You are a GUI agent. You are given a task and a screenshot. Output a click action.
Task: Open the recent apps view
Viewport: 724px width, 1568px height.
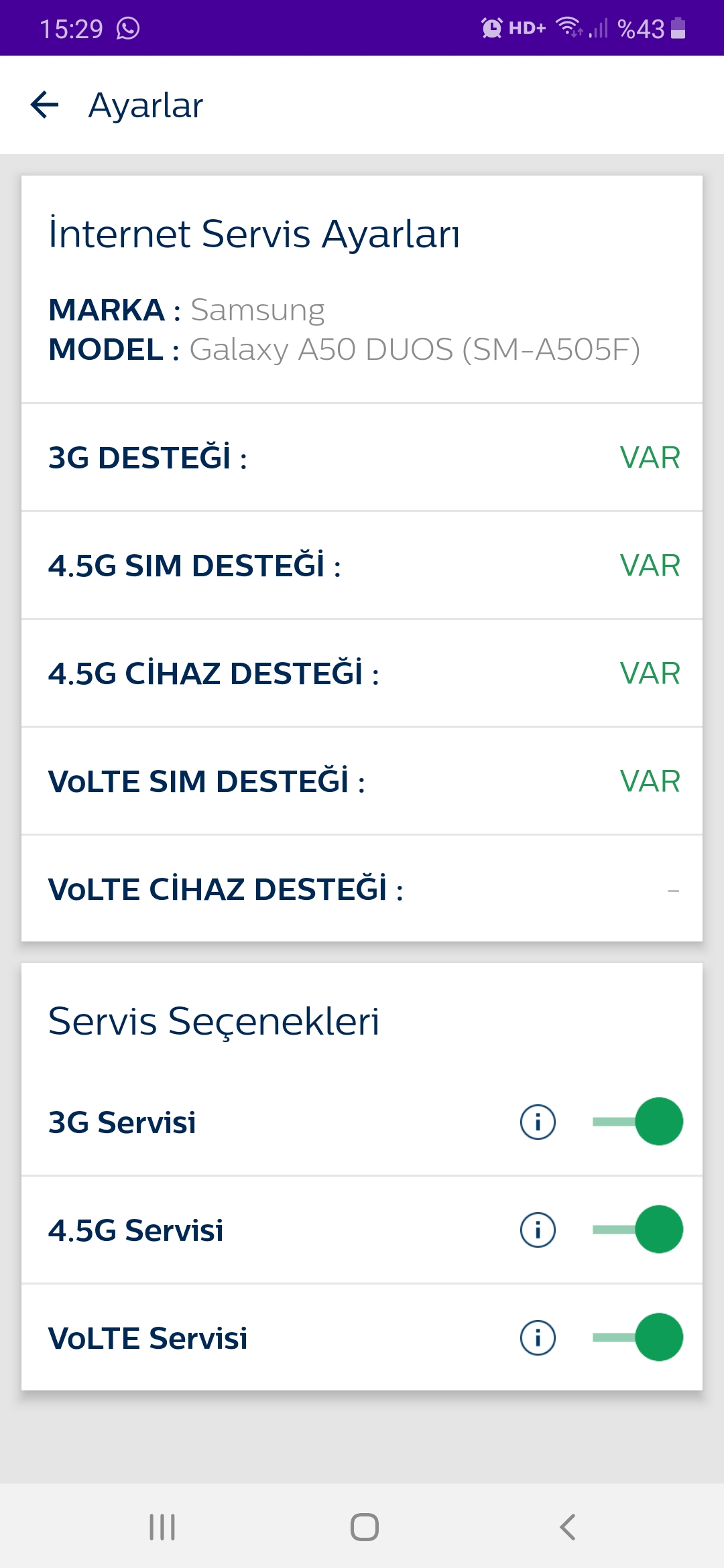(162, 1527)
